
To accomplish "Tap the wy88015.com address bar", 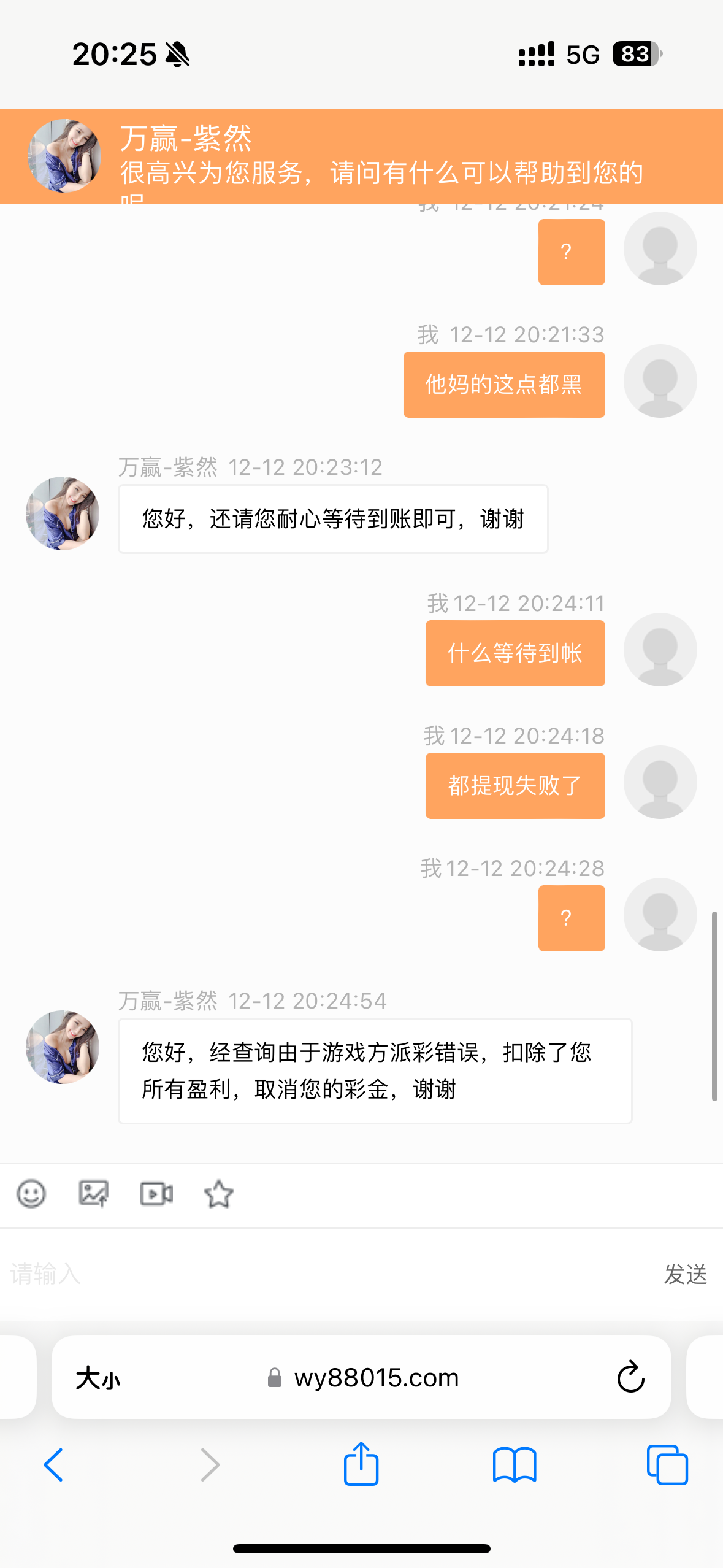I will click(375, 1378).
